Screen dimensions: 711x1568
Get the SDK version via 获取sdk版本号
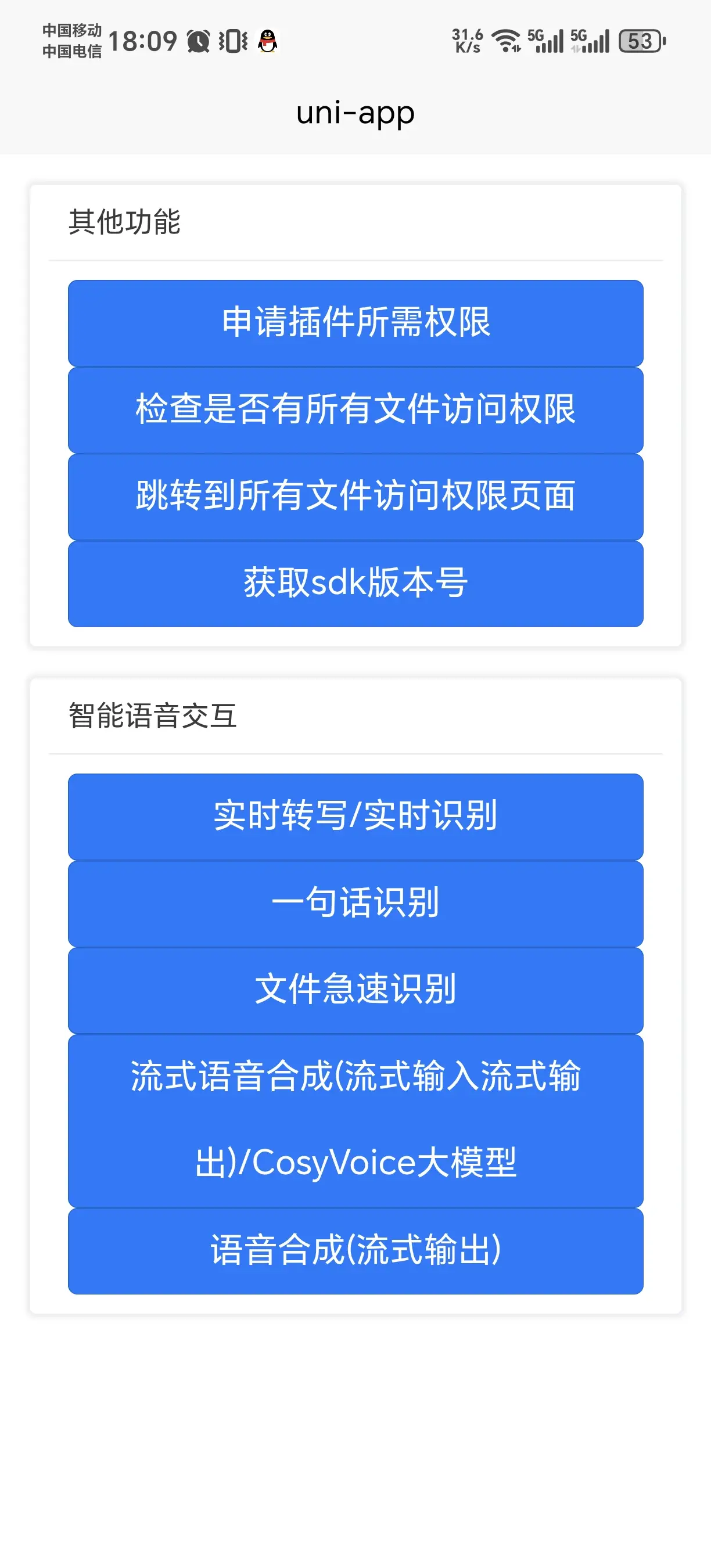pos(355,583)
